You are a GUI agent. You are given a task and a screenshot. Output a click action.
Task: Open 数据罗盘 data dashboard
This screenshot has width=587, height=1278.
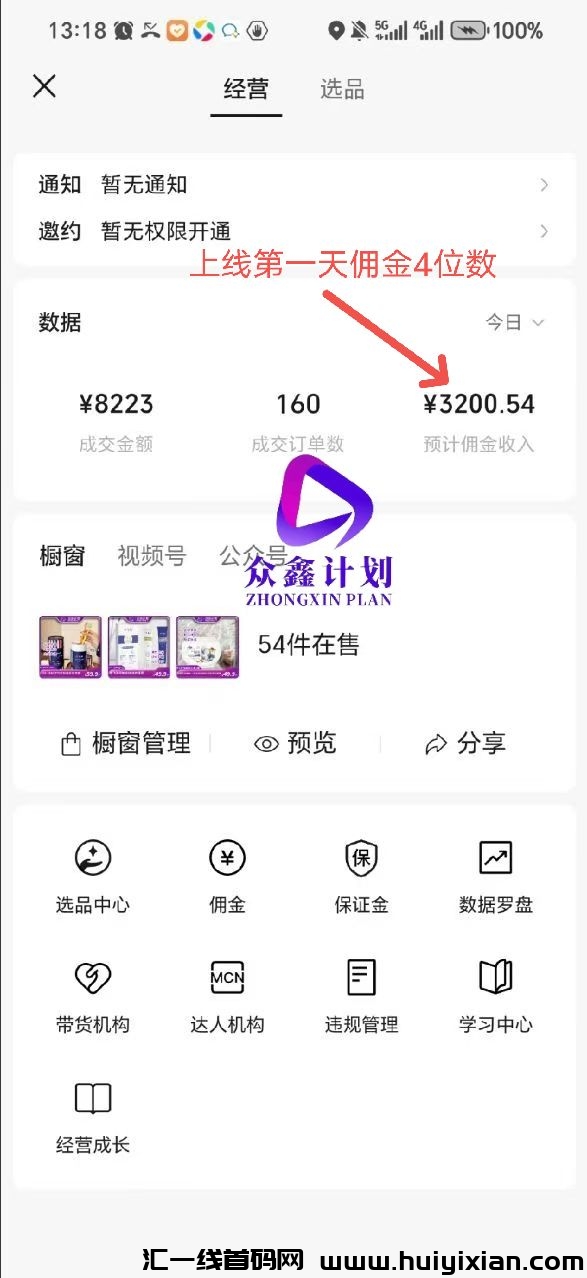(496, 877)
